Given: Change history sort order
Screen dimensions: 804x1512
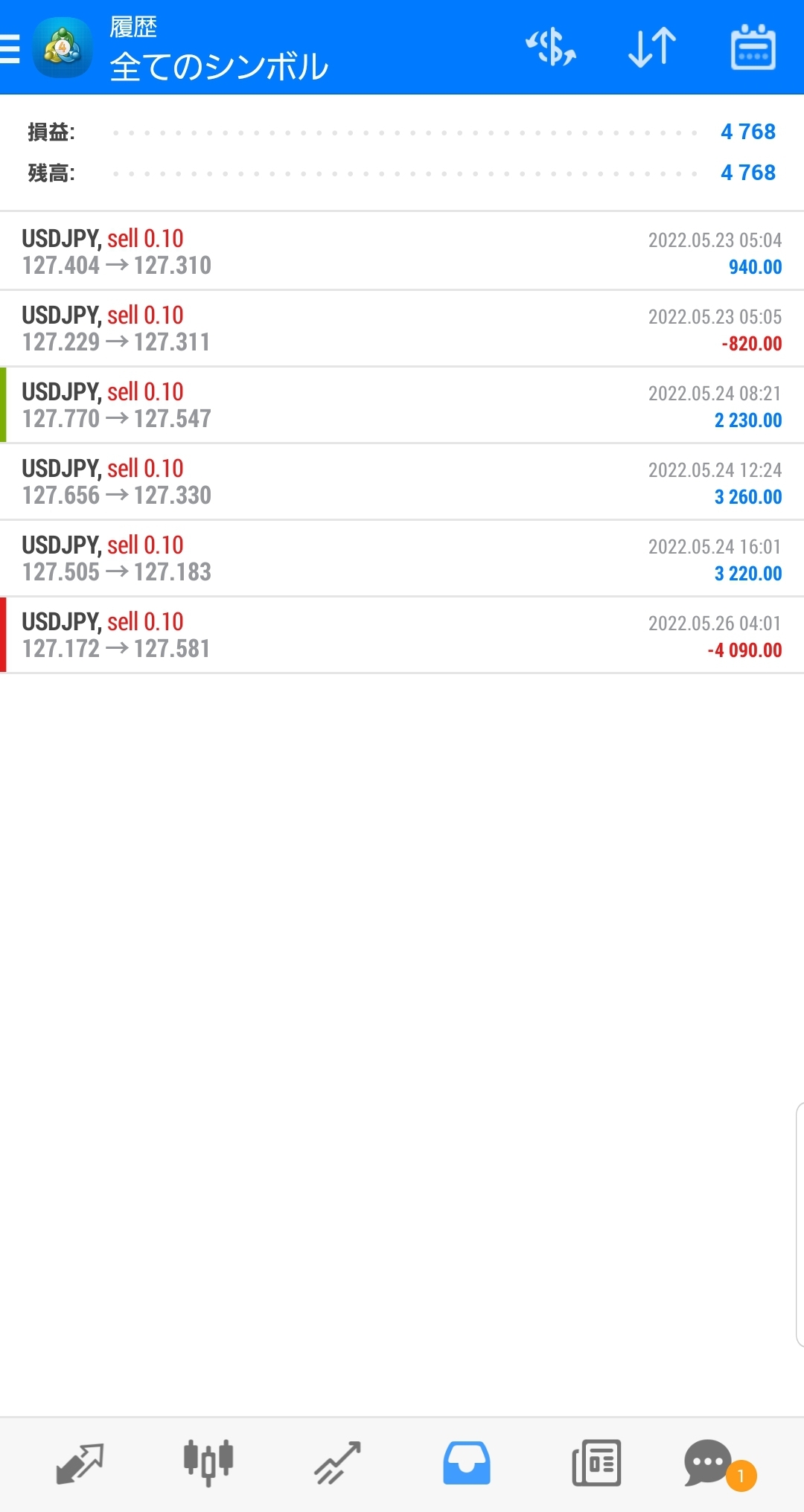Looking at the screenshot, I should pyautogui.click(x=652, y=48).
